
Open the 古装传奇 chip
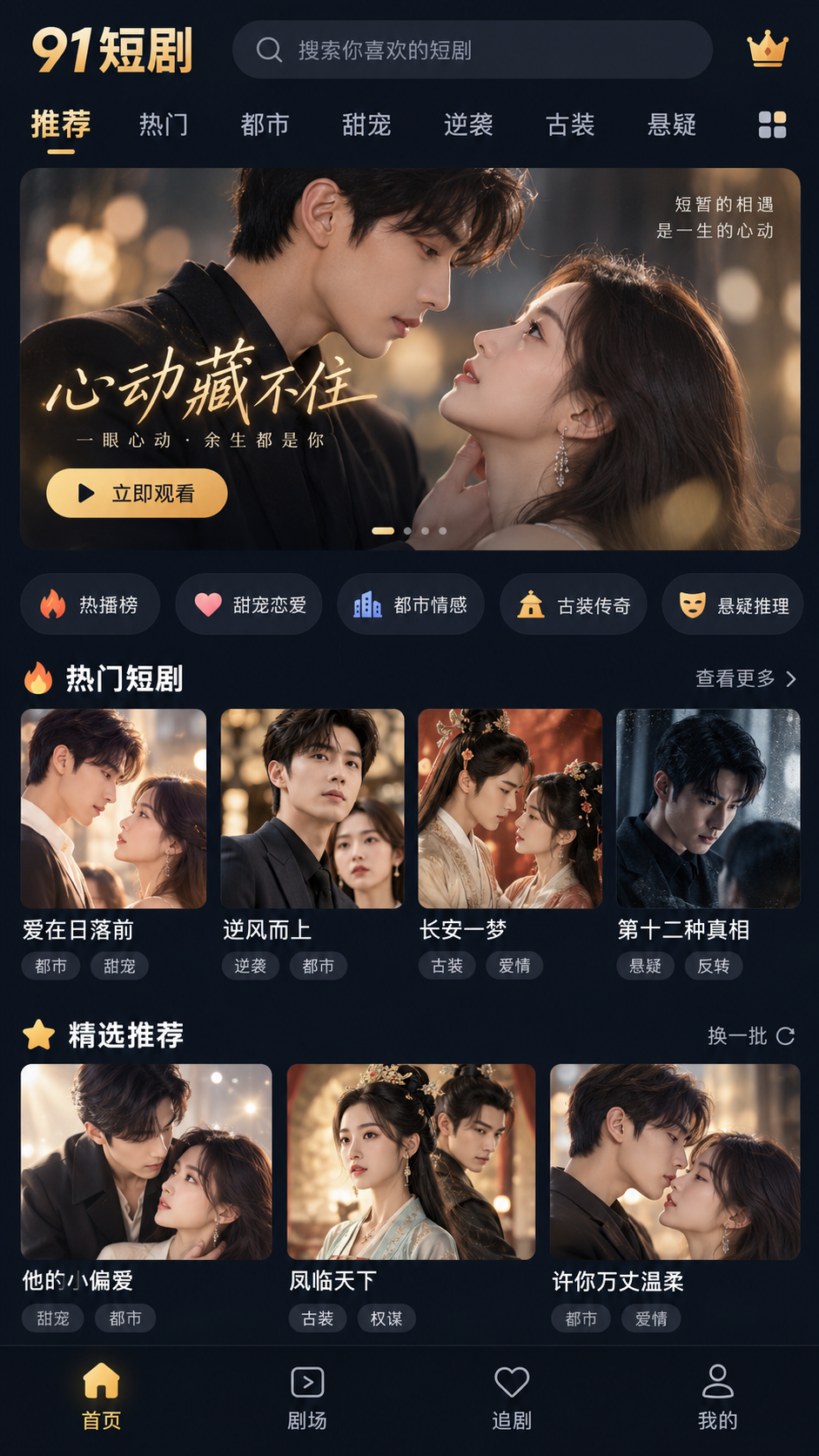(574, 604)
